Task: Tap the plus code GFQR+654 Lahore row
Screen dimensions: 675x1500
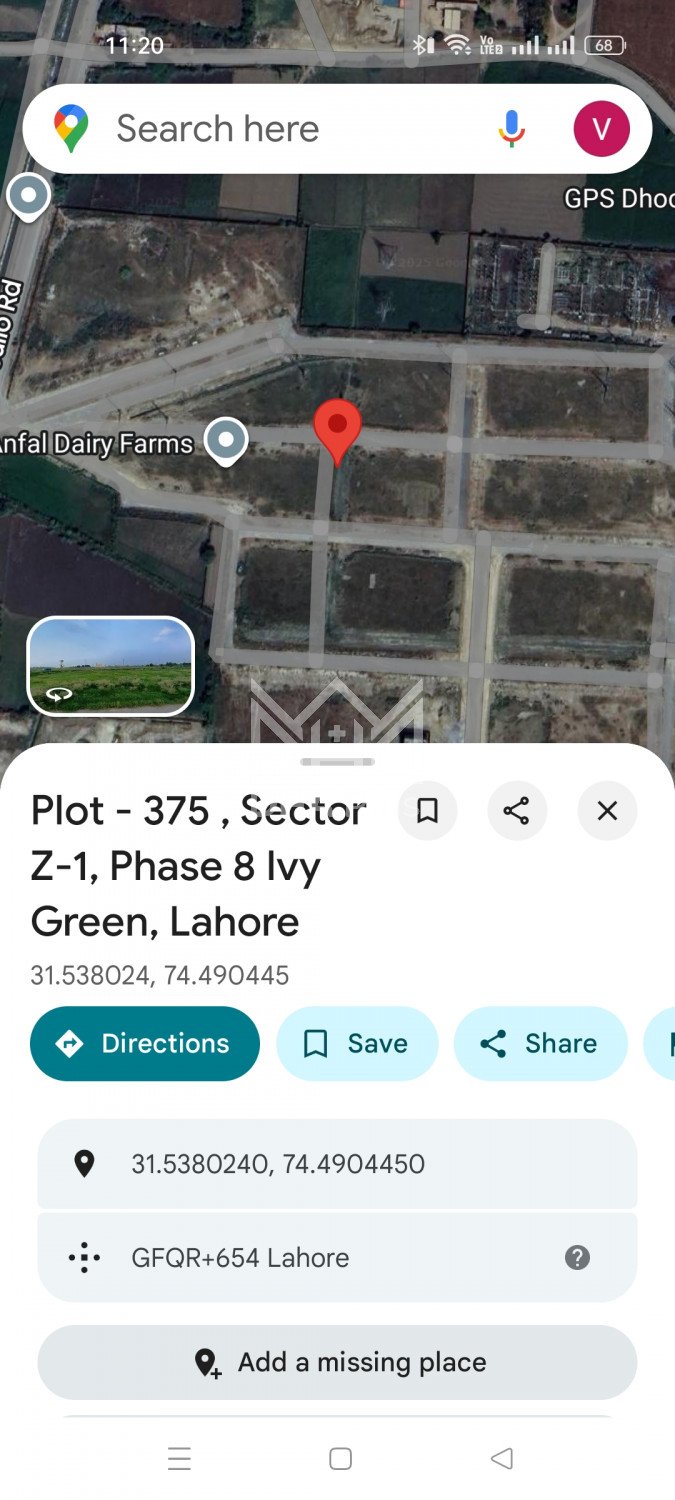Action: click(300, 1257)
